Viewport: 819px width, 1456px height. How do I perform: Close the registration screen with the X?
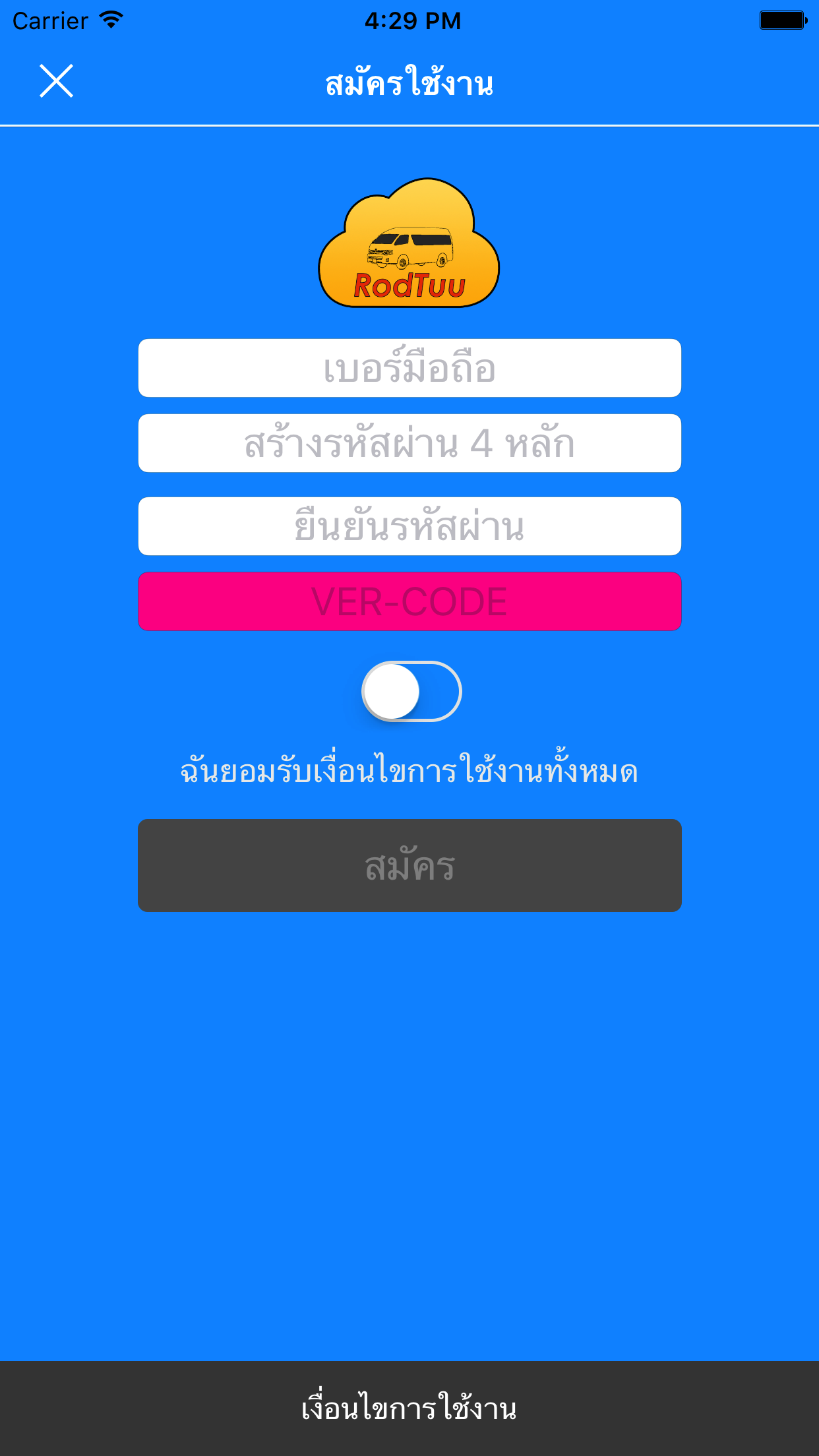56,81
